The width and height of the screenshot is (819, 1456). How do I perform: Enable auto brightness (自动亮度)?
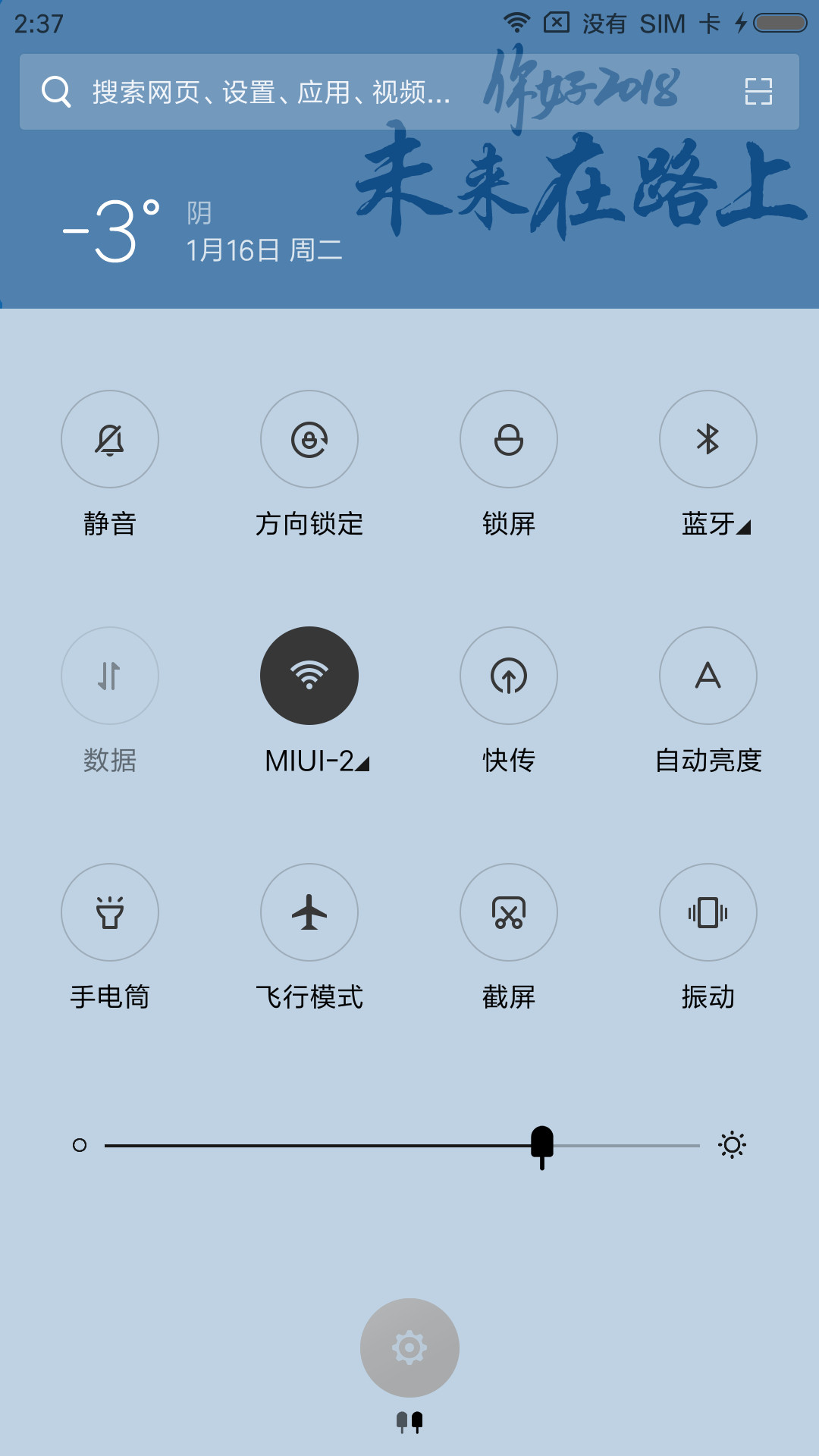(x=708, y=676)
